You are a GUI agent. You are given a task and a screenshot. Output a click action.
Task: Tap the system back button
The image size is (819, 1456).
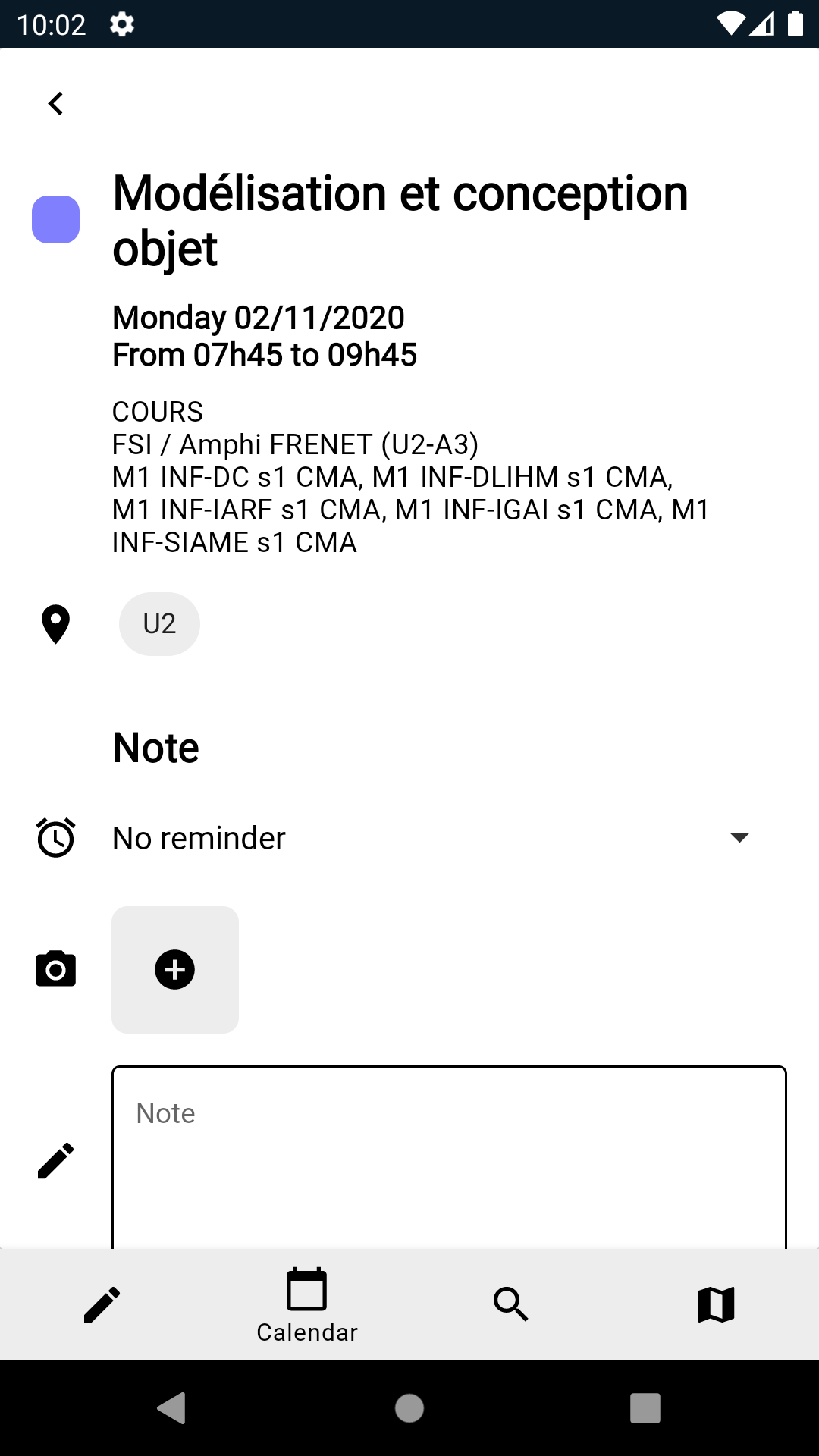coord(171,1408)
